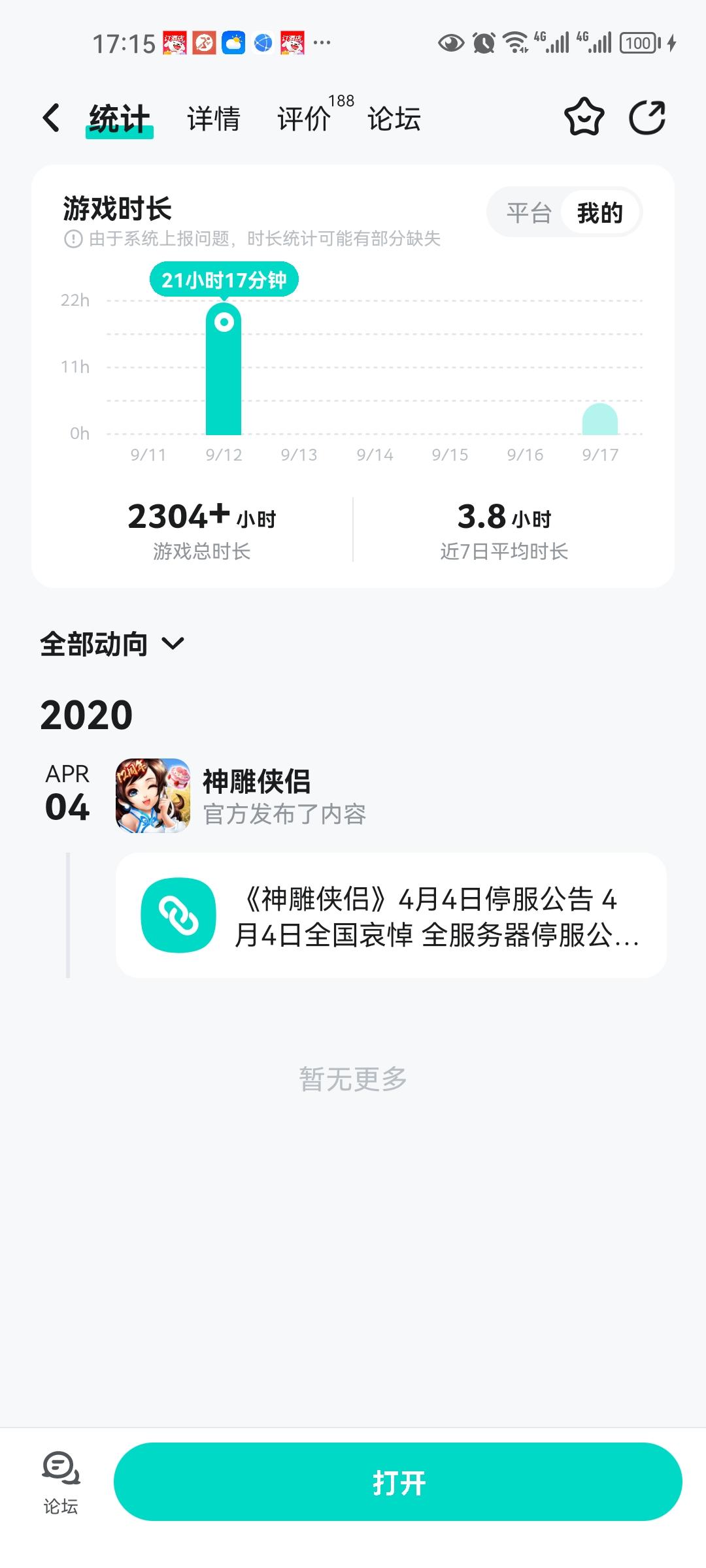Tap 打开 to launch the game
The width and height of the screenshot is (706, 1568).
pos(397,1482)
